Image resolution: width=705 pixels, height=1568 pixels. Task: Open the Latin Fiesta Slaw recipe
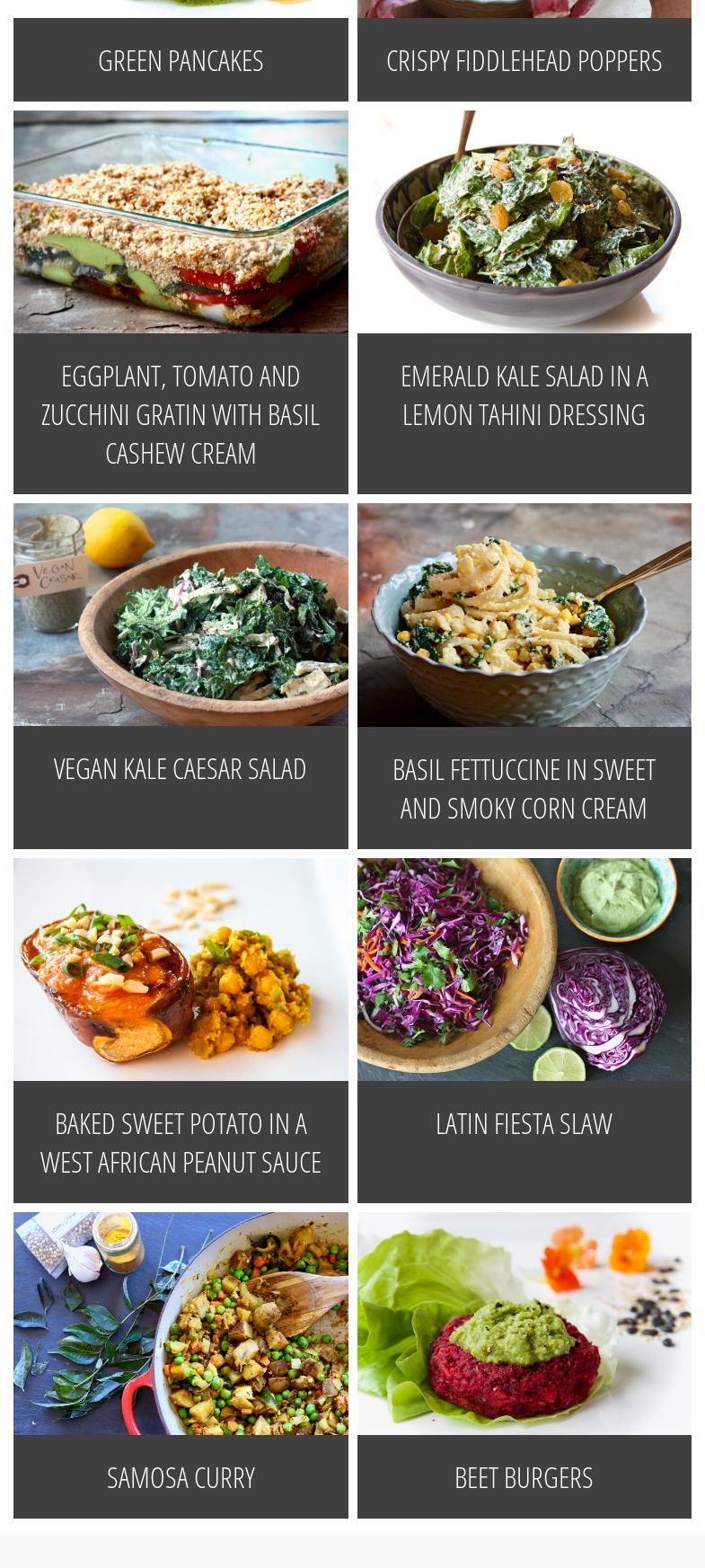coord(524,1123)
